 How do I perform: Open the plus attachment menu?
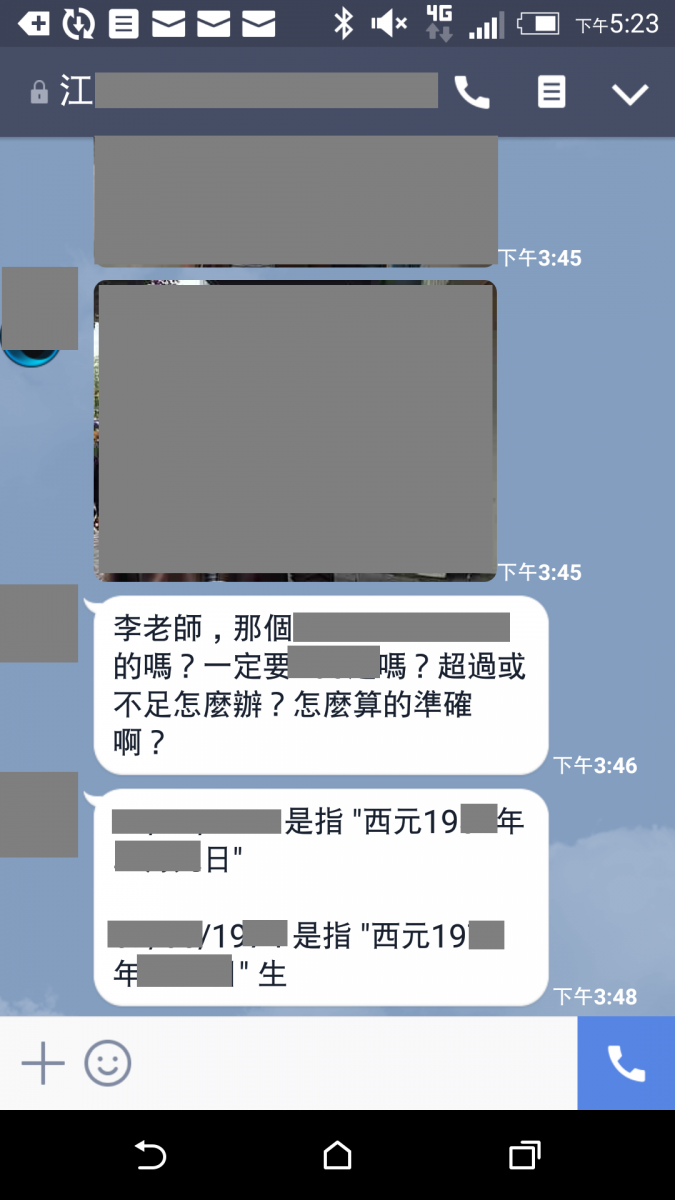coord(43,1063)
